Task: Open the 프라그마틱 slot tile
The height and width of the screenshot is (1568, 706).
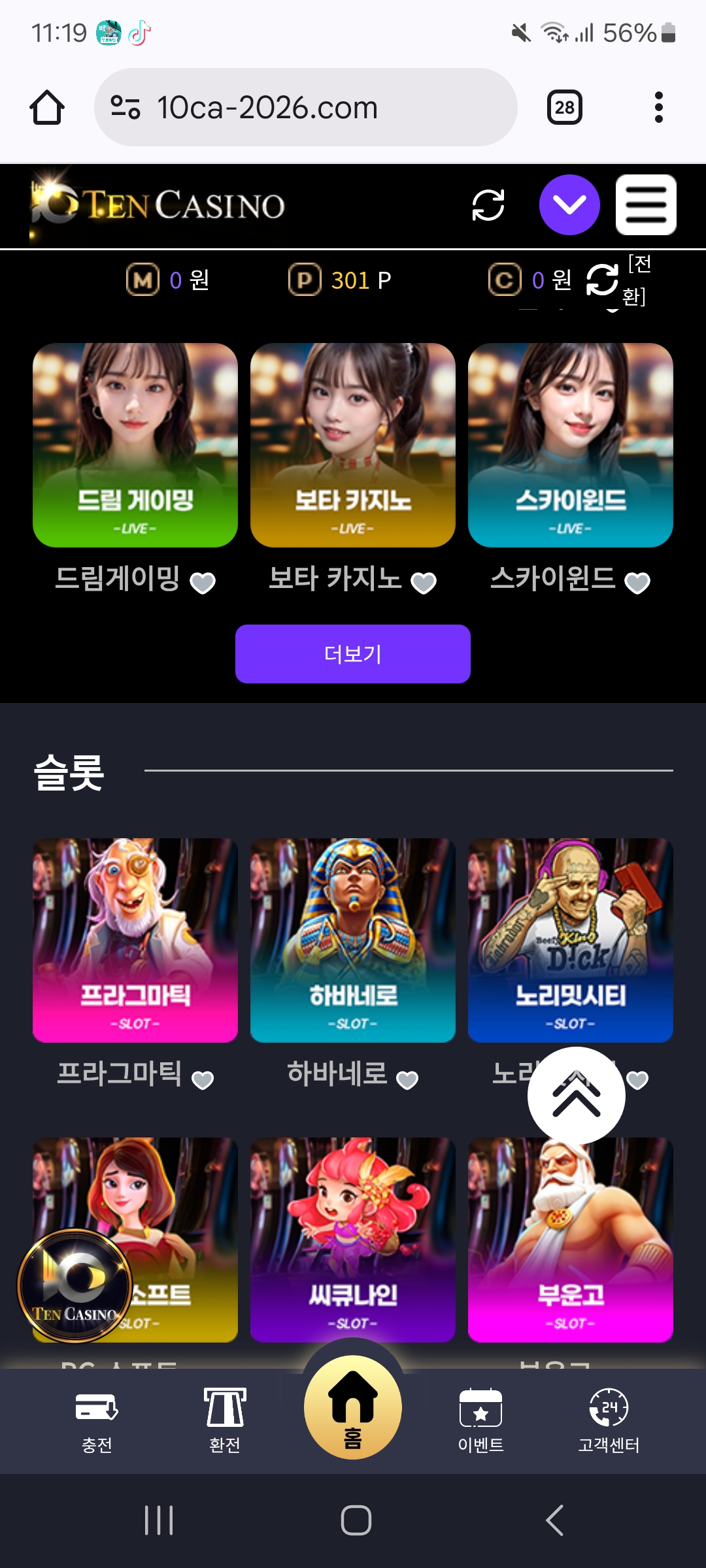Action: point(135,940)
